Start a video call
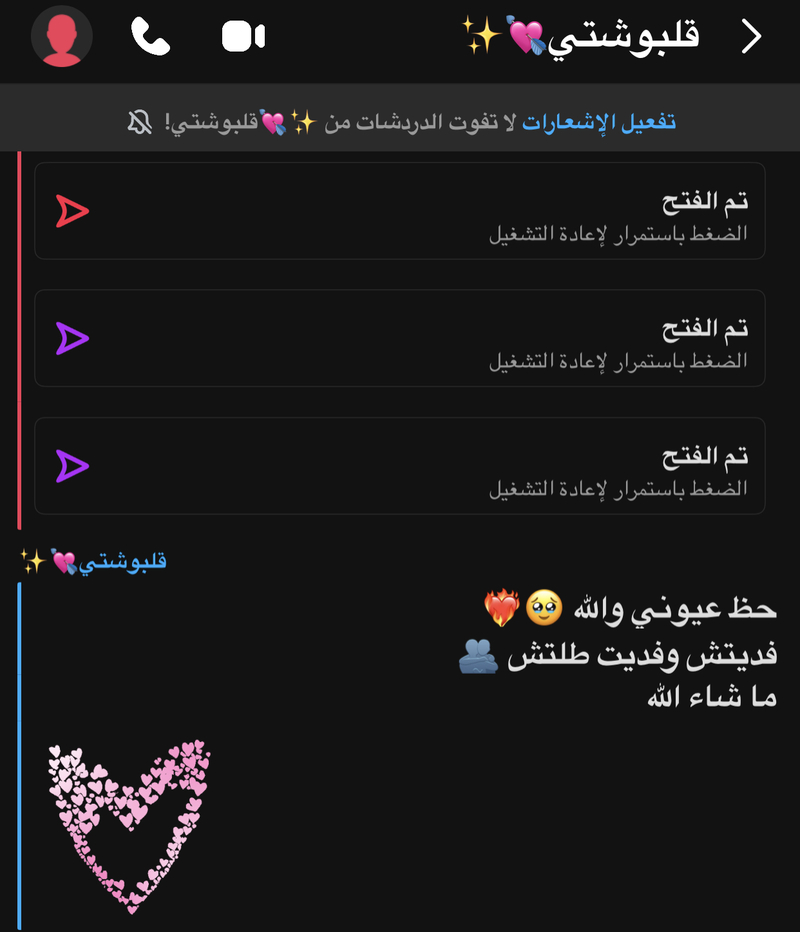 click(x=243, y=37)
